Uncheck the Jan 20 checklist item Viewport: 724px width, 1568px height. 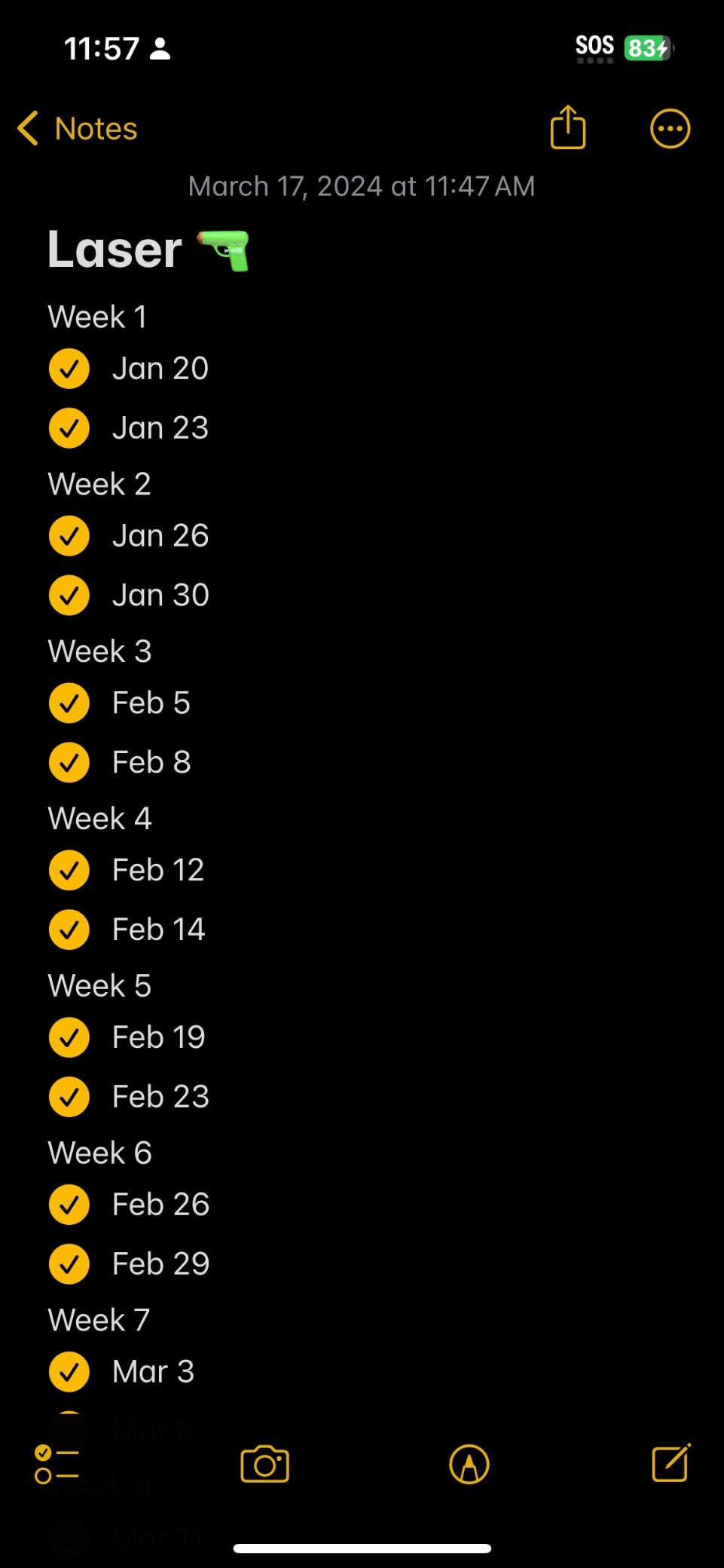click(69, 369)
